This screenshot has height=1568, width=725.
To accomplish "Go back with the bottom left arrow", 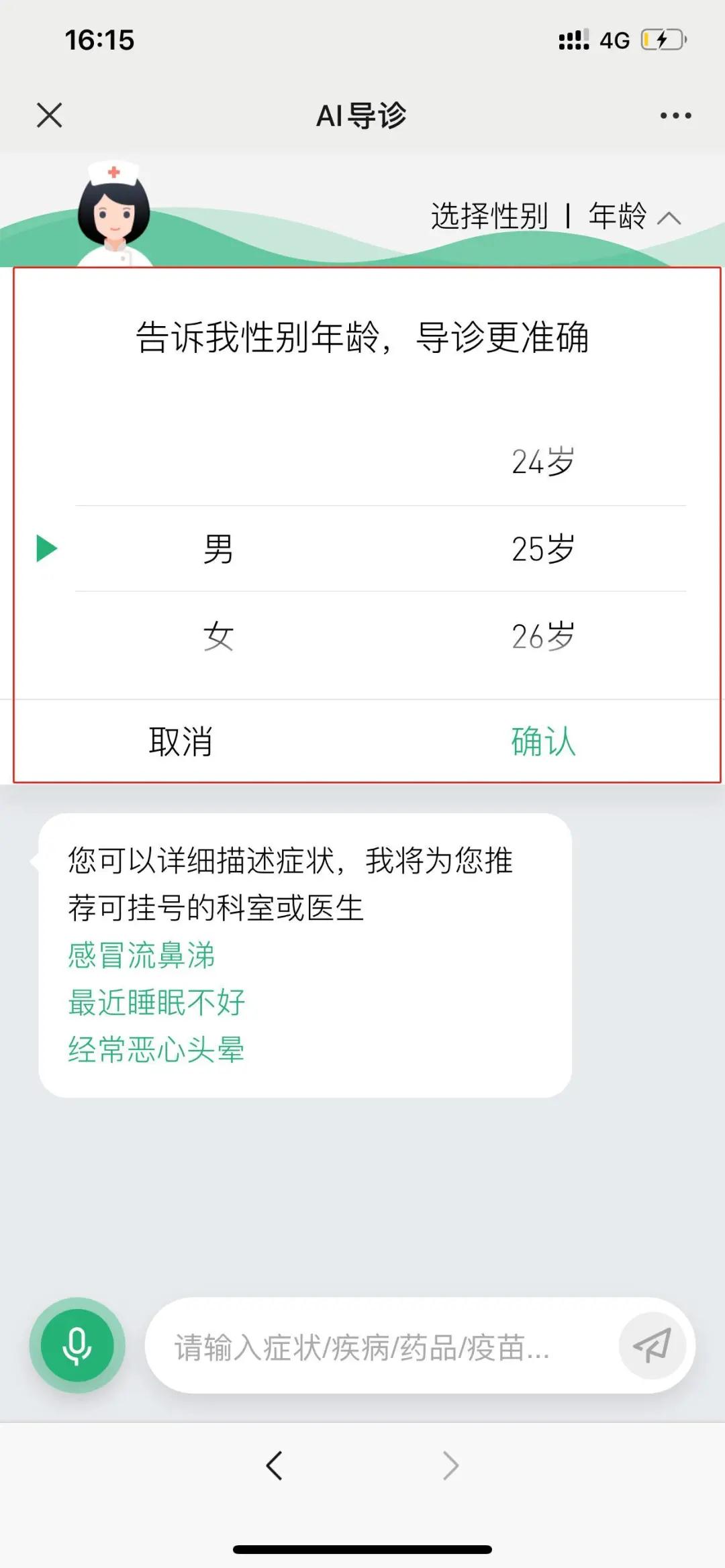I will click(x=274, y=1466).
